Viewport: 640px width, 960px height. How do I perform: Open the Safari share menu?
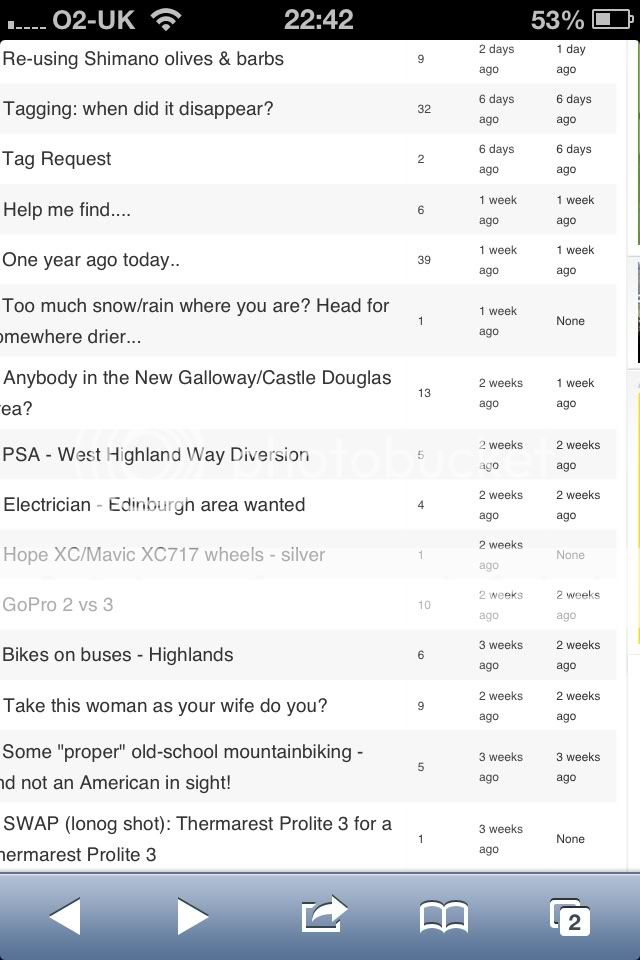click(x=323, y=915)
